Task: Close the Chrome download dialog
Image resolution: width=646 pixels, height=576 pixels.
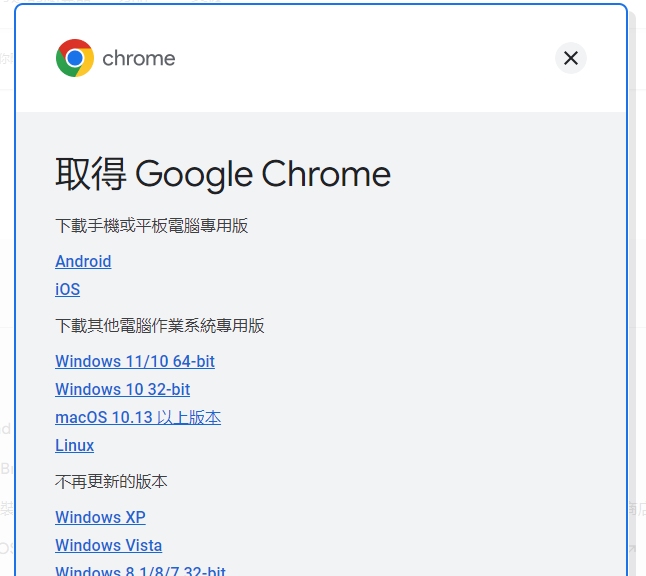Action: coord(571,58)
